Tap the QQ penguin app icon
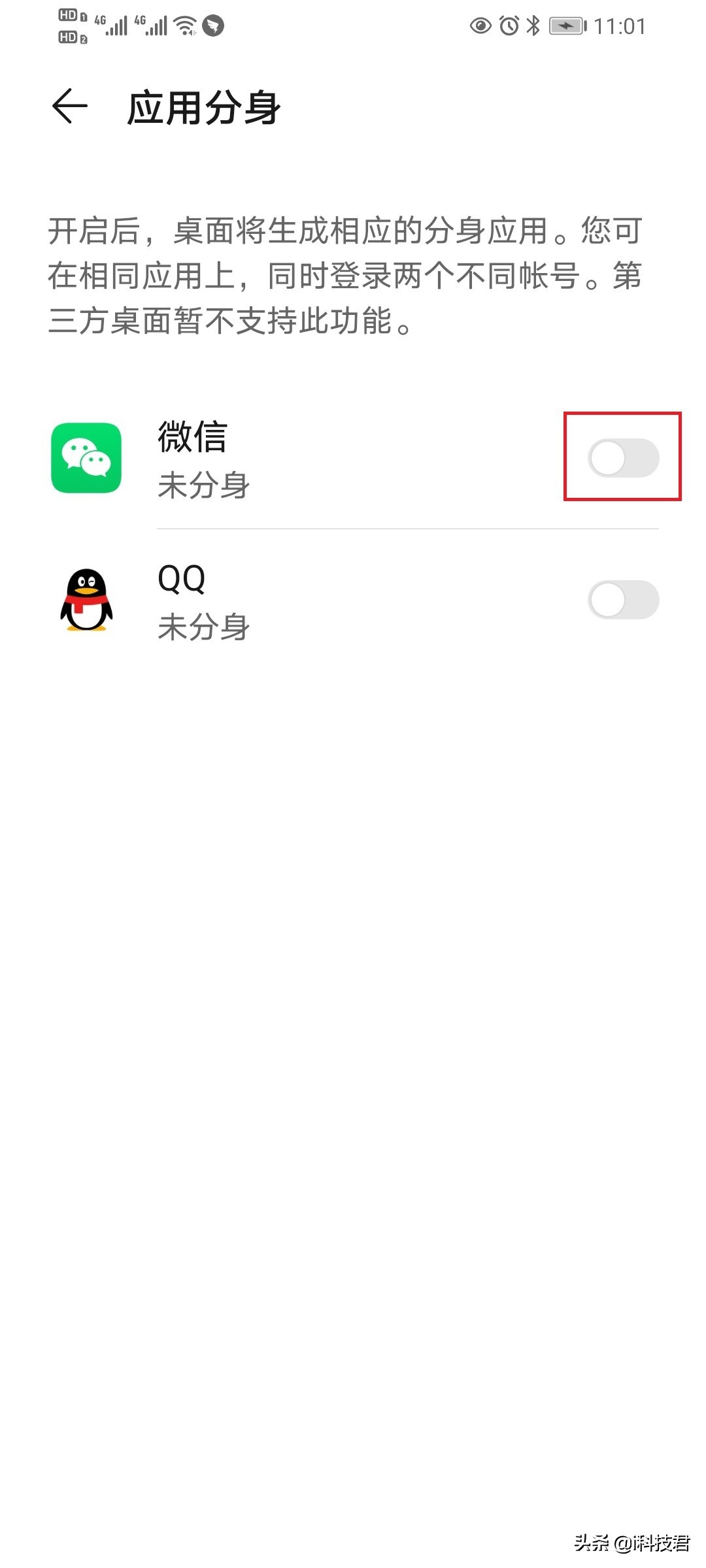Screen dimensions: 706x1568 click(86, 600)
